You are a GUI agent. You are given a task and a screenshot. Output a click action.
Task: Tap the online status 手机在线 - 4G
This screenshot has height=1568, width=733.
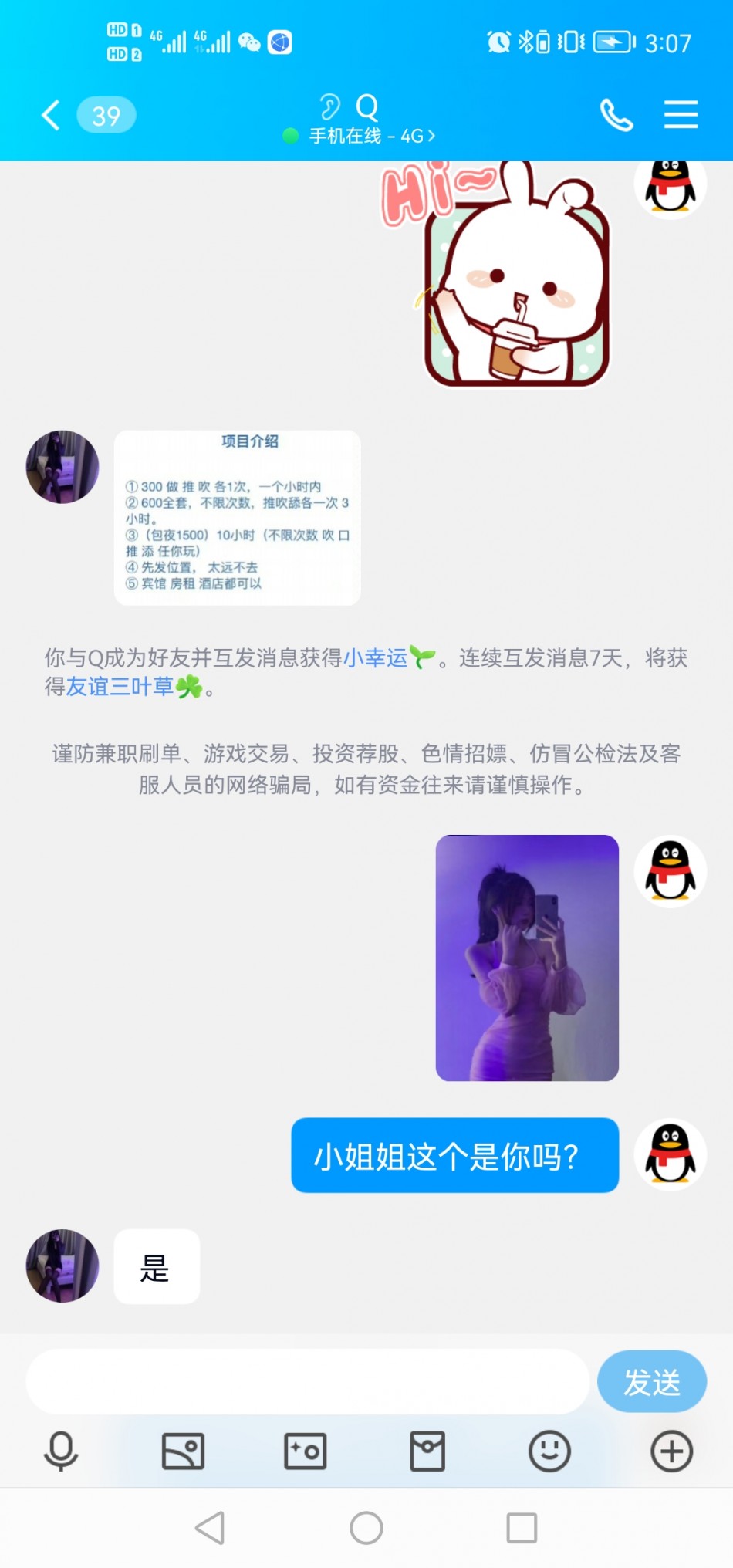(x=360, y=136)
